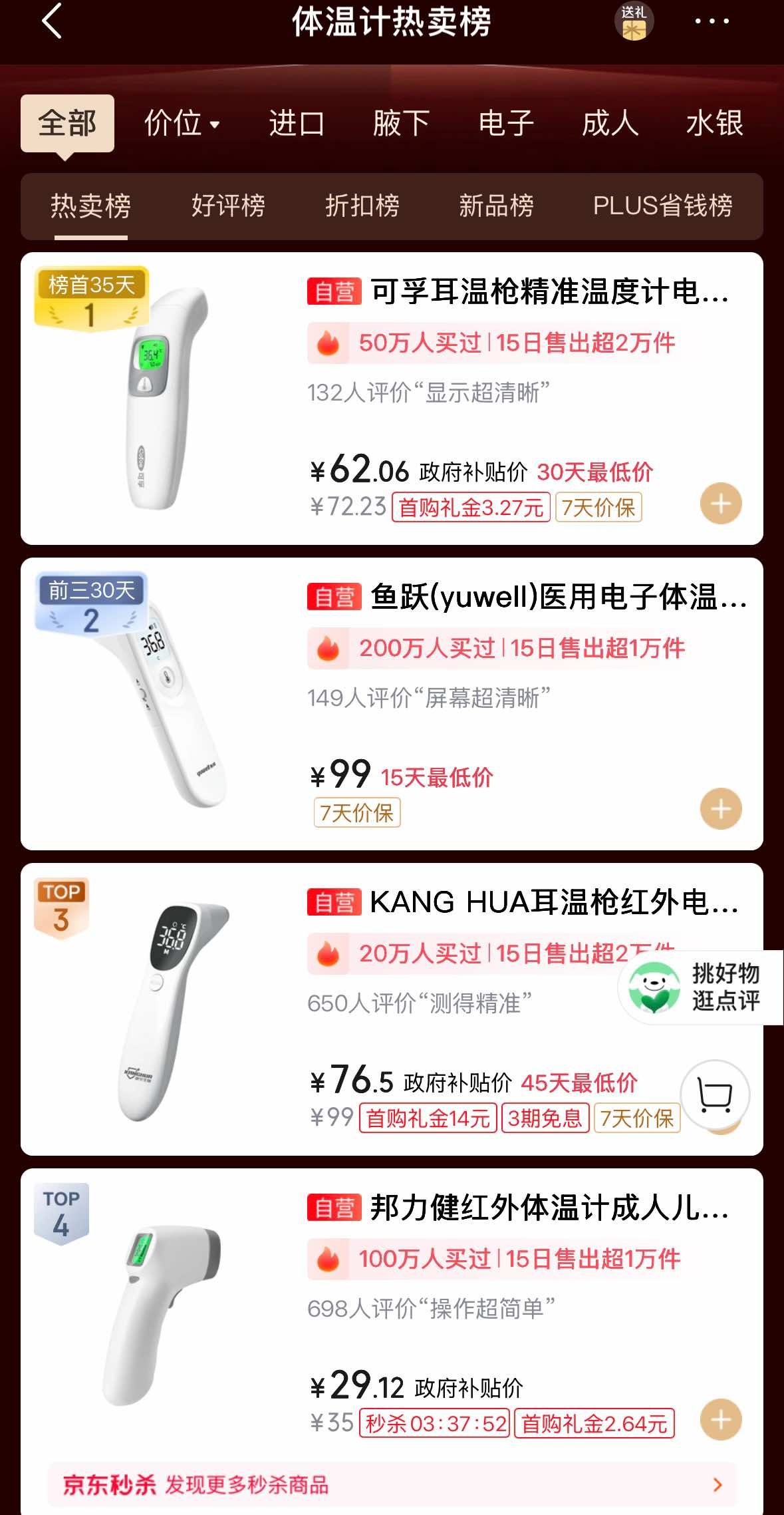This screenshot has height=1515, width=784.
Task: Tap the 首购礼金3.27元 coupon tag
Action: tap(469, 508)
